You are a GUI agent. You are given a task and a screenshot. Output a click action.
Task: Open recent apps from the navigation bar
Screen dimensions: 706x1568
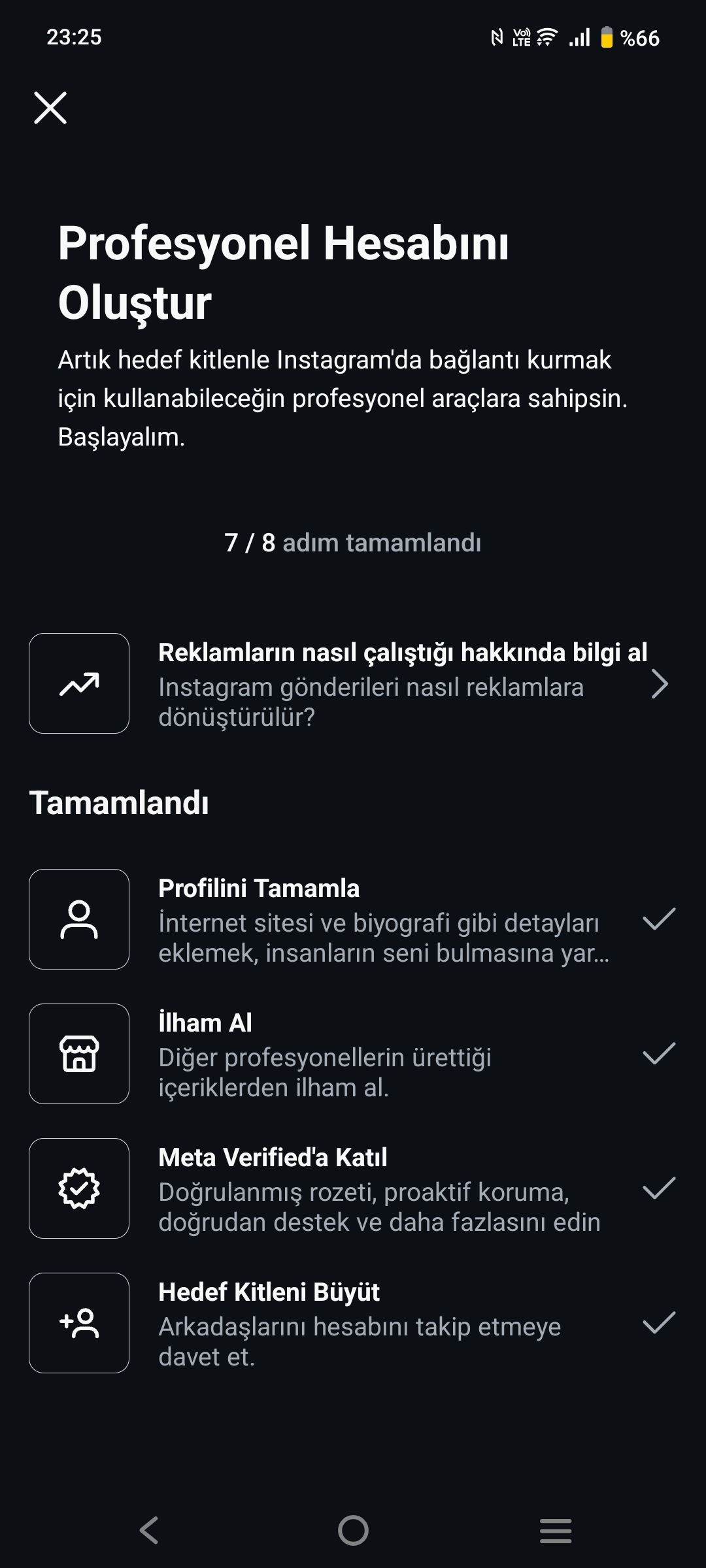click(x=556, y=1530)
